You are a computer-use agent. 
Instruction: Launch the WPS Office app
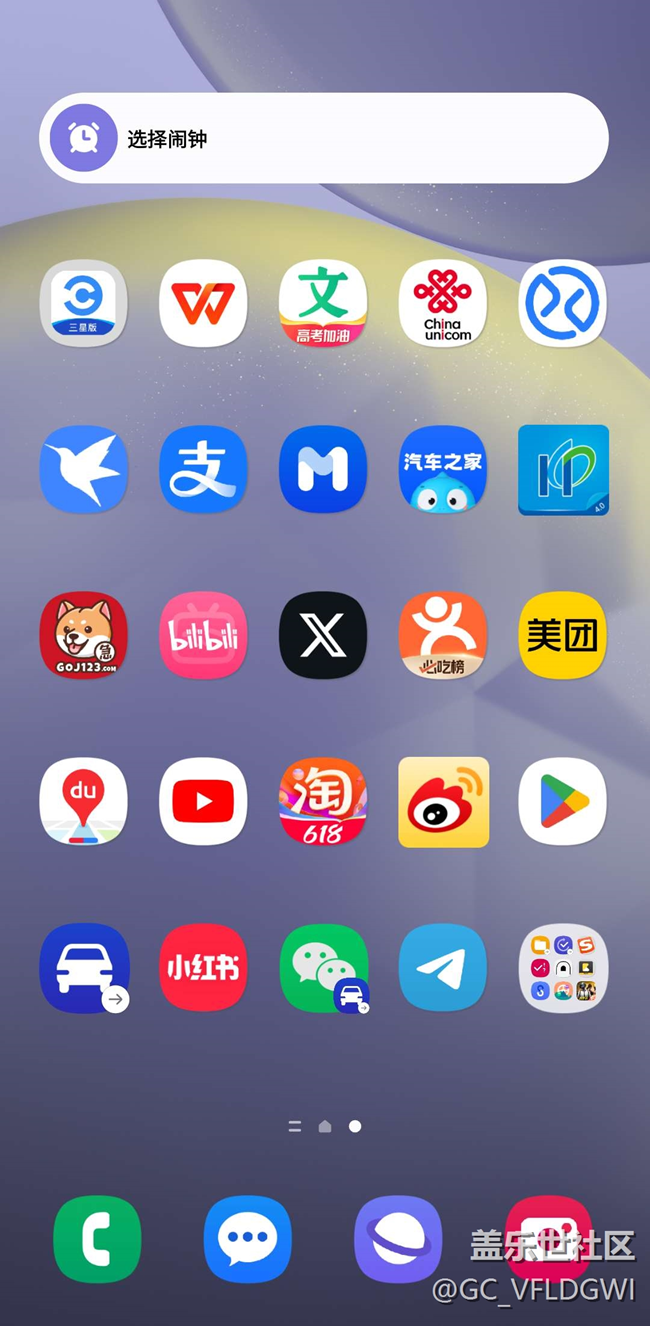click(x=203, y=303)
